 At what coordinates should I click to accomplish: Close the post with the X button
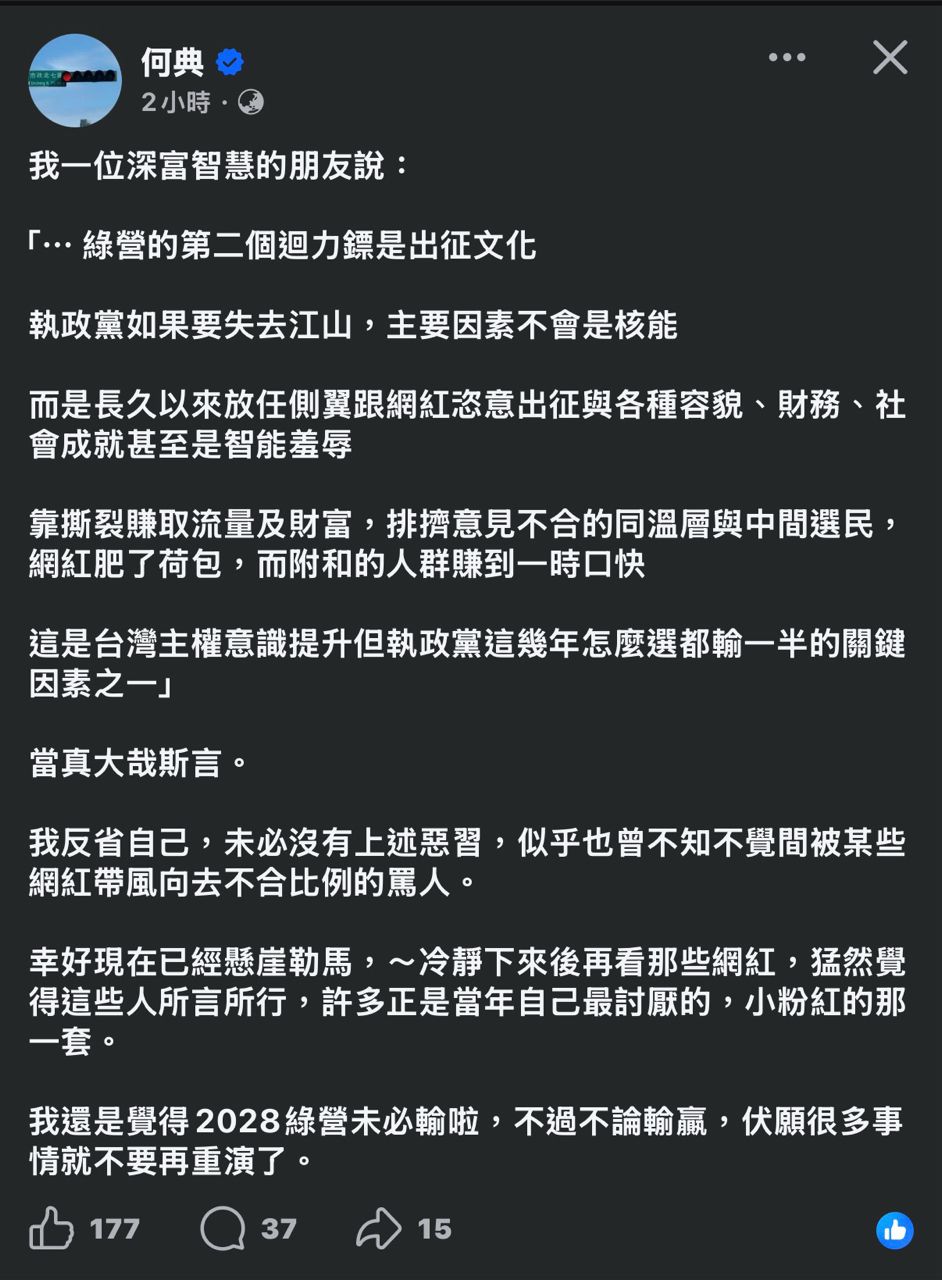889,58
